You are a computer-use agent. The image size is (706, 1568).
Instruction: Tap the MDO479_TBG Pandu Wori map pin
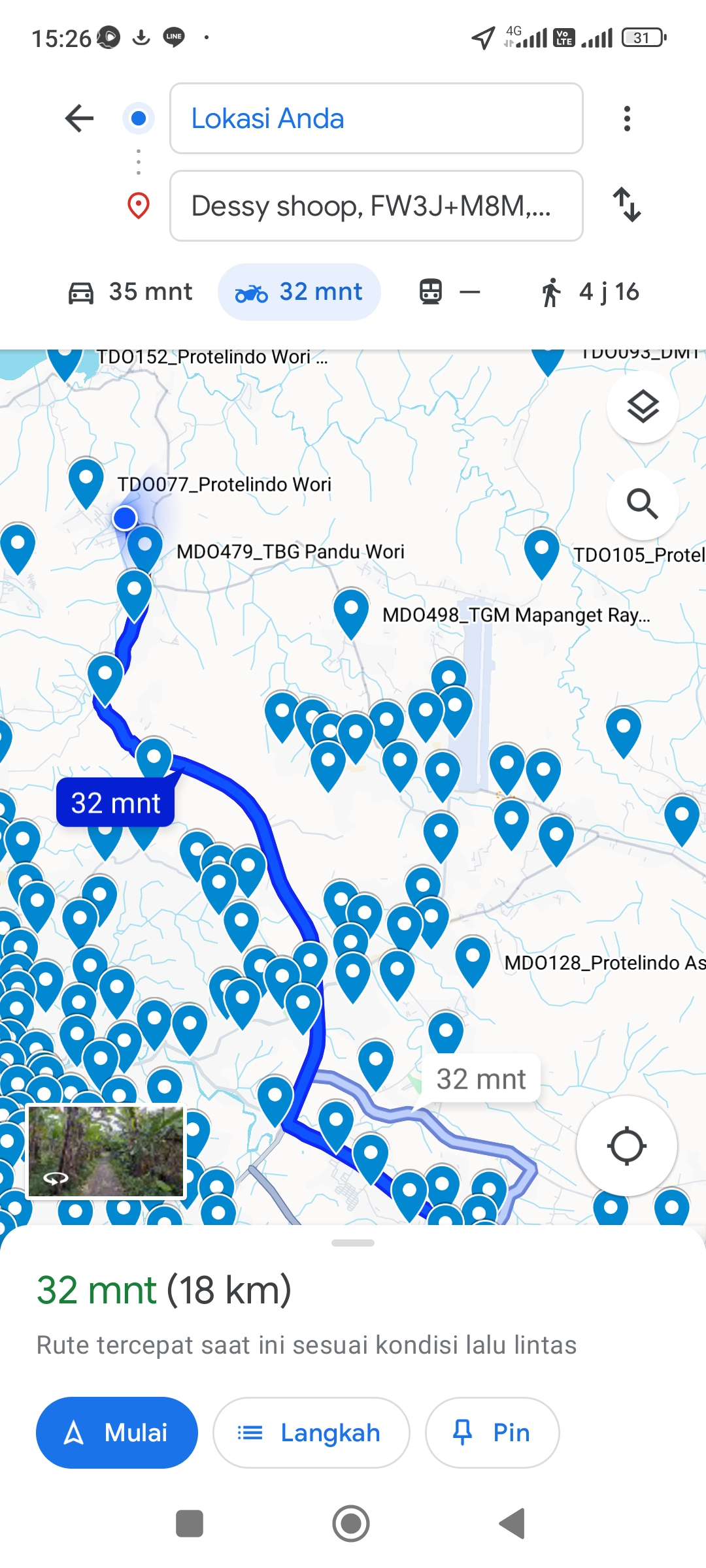pos(145,549)
